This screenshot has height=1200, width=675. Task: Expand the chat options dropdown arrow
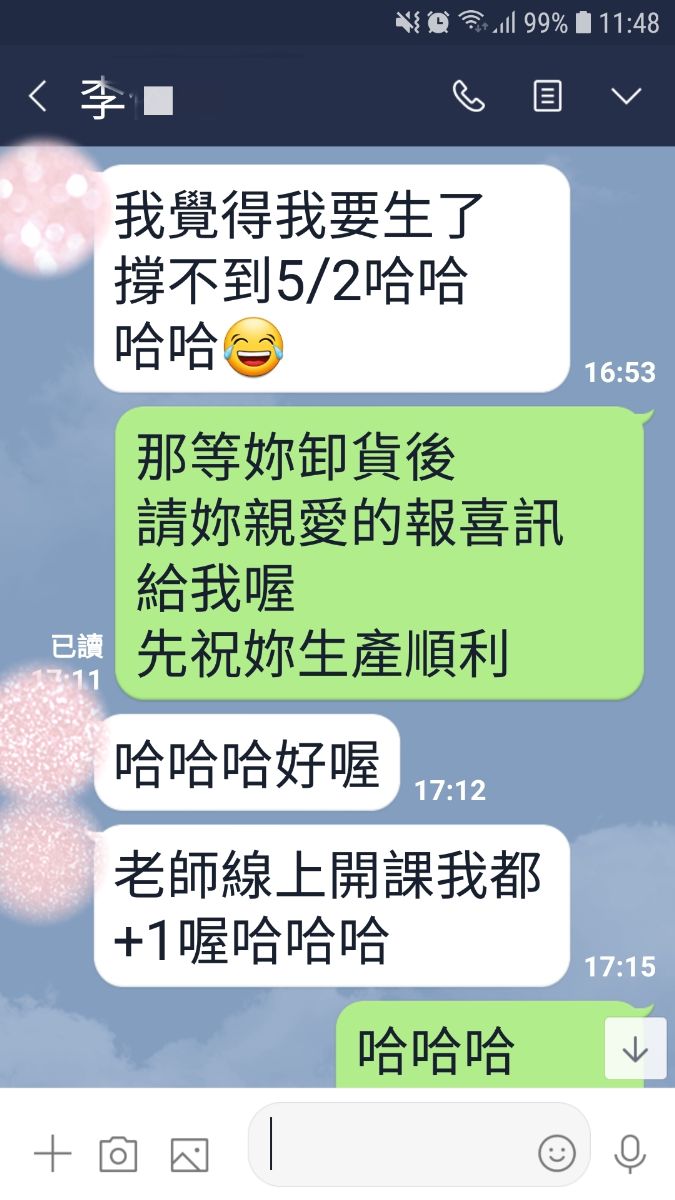tap(626, 97)
